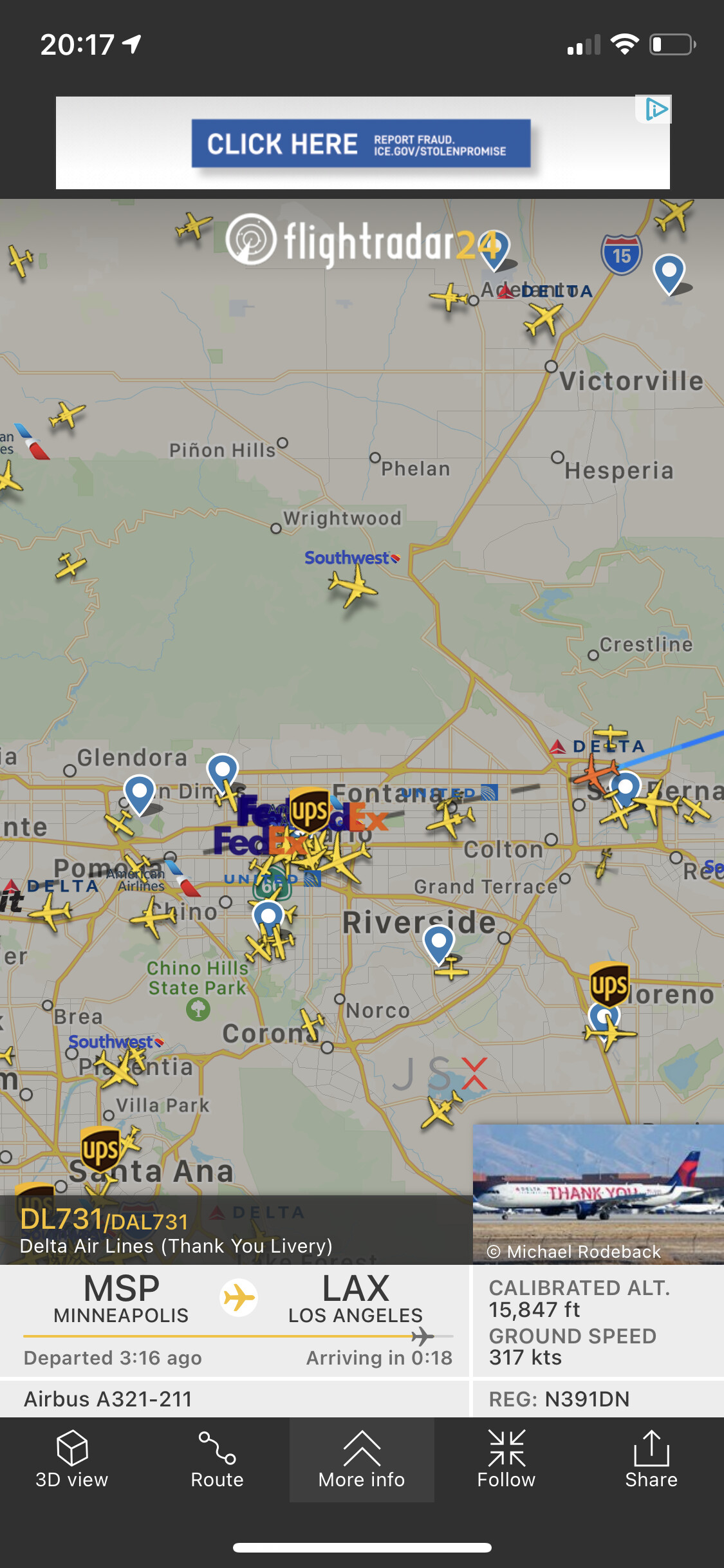Image resolution: width=724 pixels, height=1568 pixels.
Task: Expand More info panel
Action: click(x=362, y=1459)
